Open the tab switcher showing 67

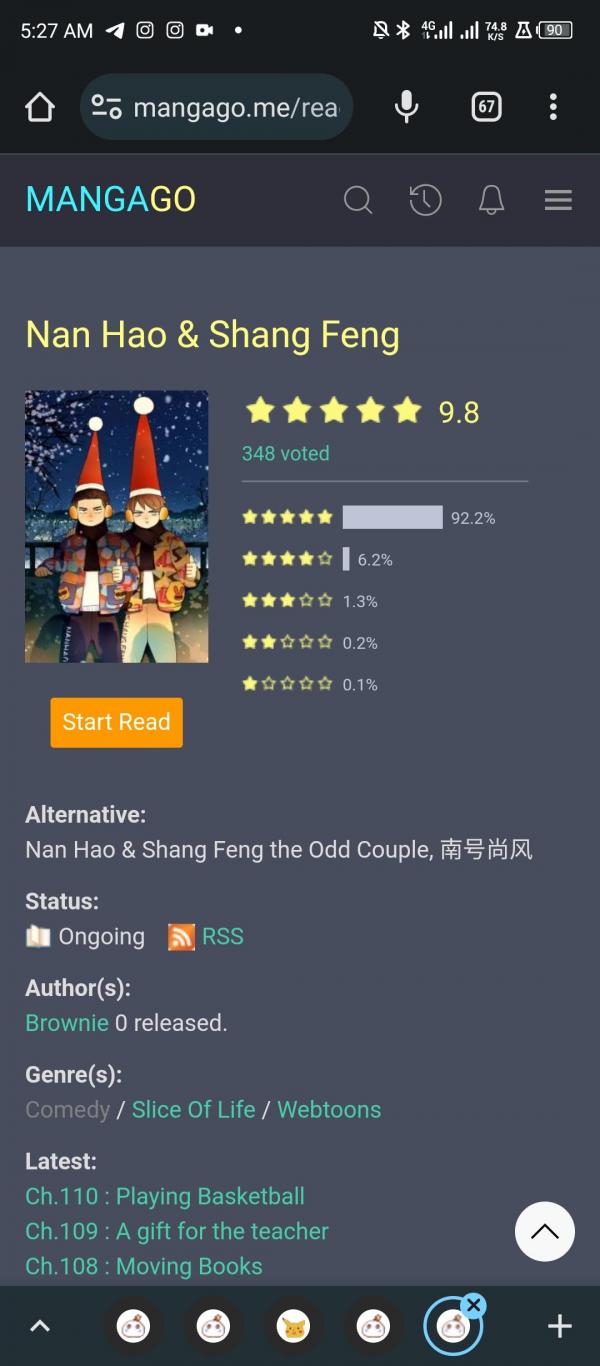pos(486,107)
